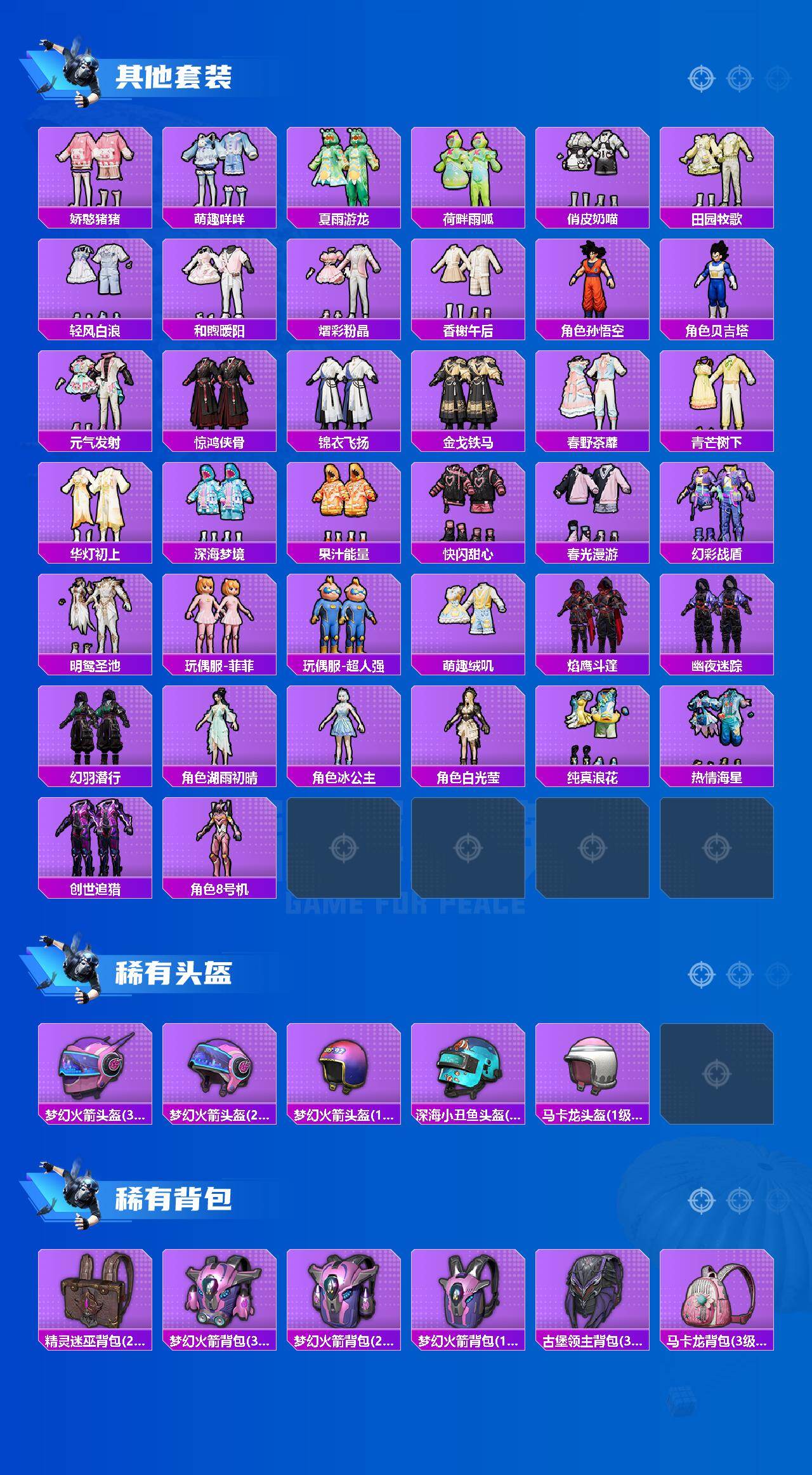812x1475 pixels.
Task: Click the middle crosshair icon above the outfit grid
Action: 738,79
